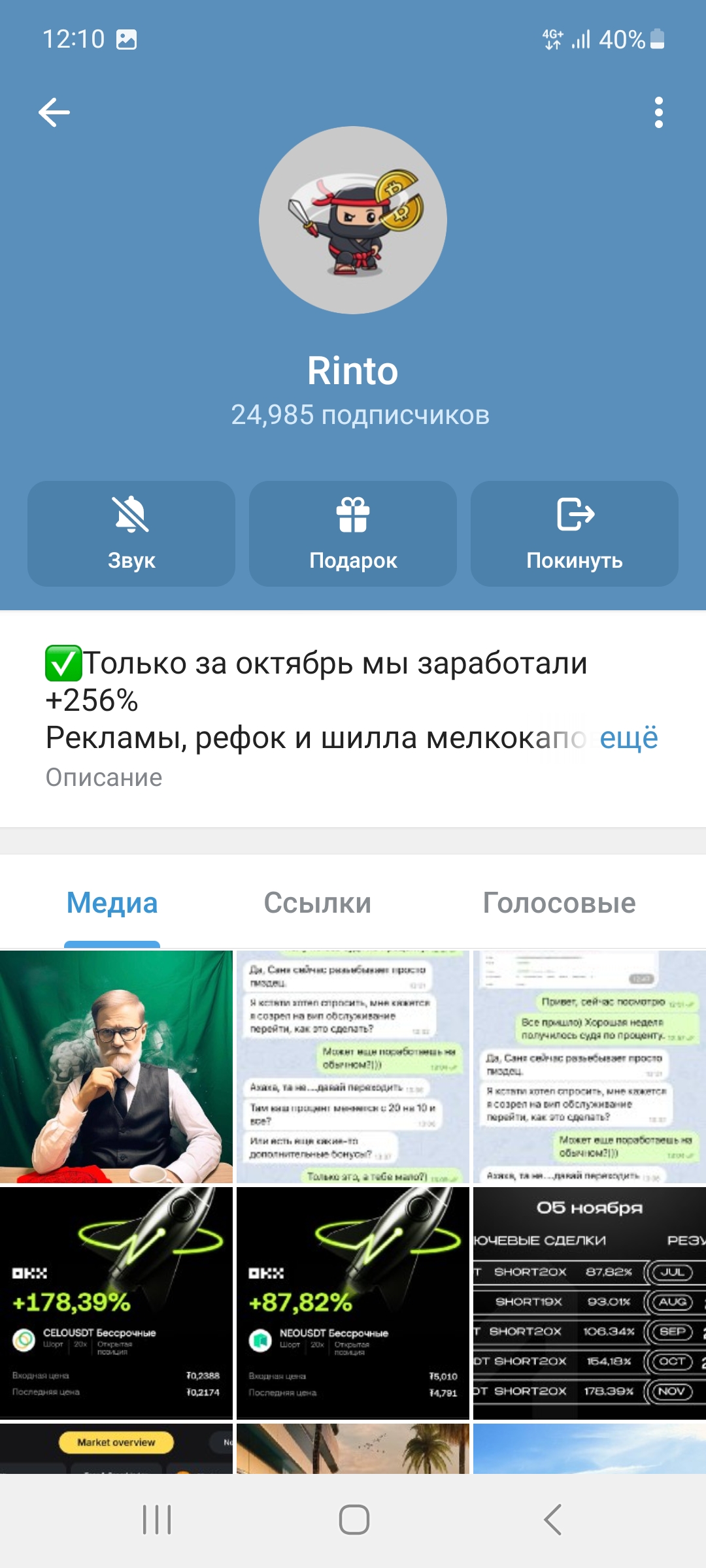
Task: Open the 05 ноября results table image
Action: point(590,1303)
